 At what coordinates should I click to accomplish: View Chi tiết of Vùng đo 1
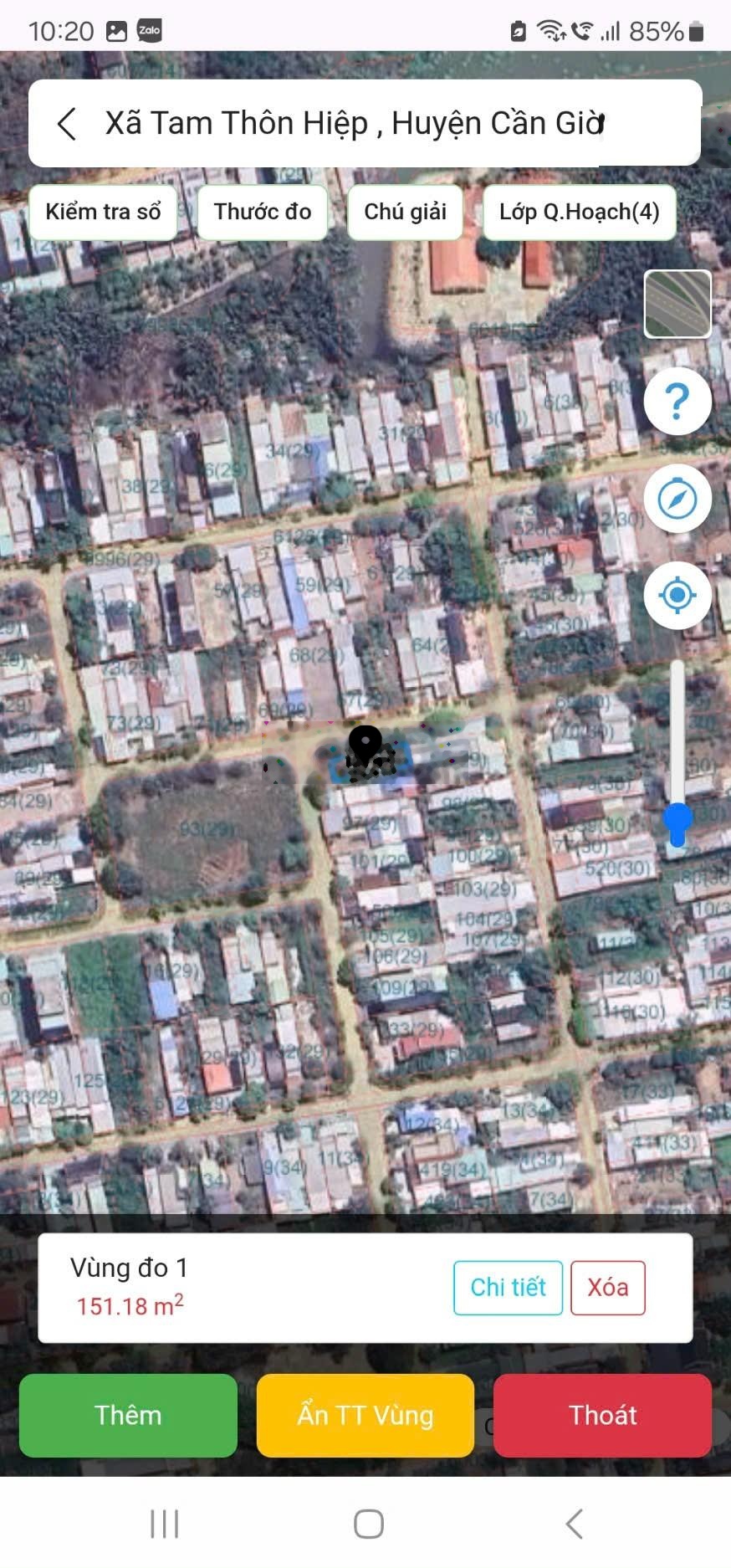(508, 1287)
